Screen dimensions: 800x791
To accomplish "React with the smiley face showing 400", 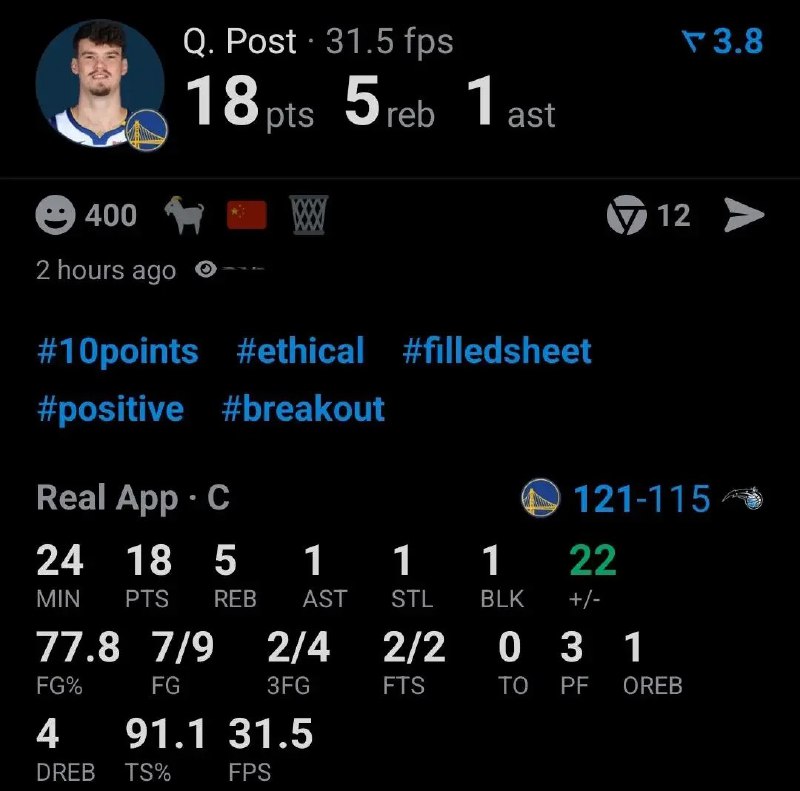I will coord(55,215).
